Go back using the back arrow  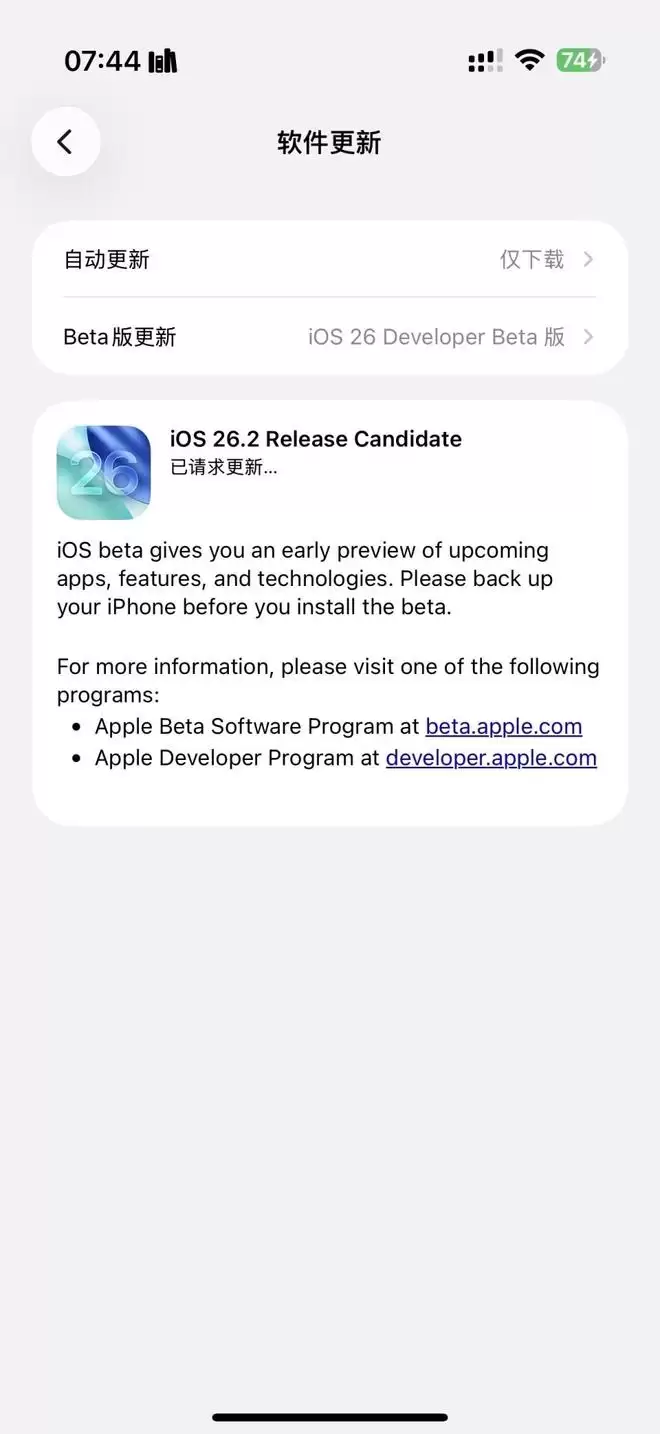pyautogui.click(x=66, y=142)
